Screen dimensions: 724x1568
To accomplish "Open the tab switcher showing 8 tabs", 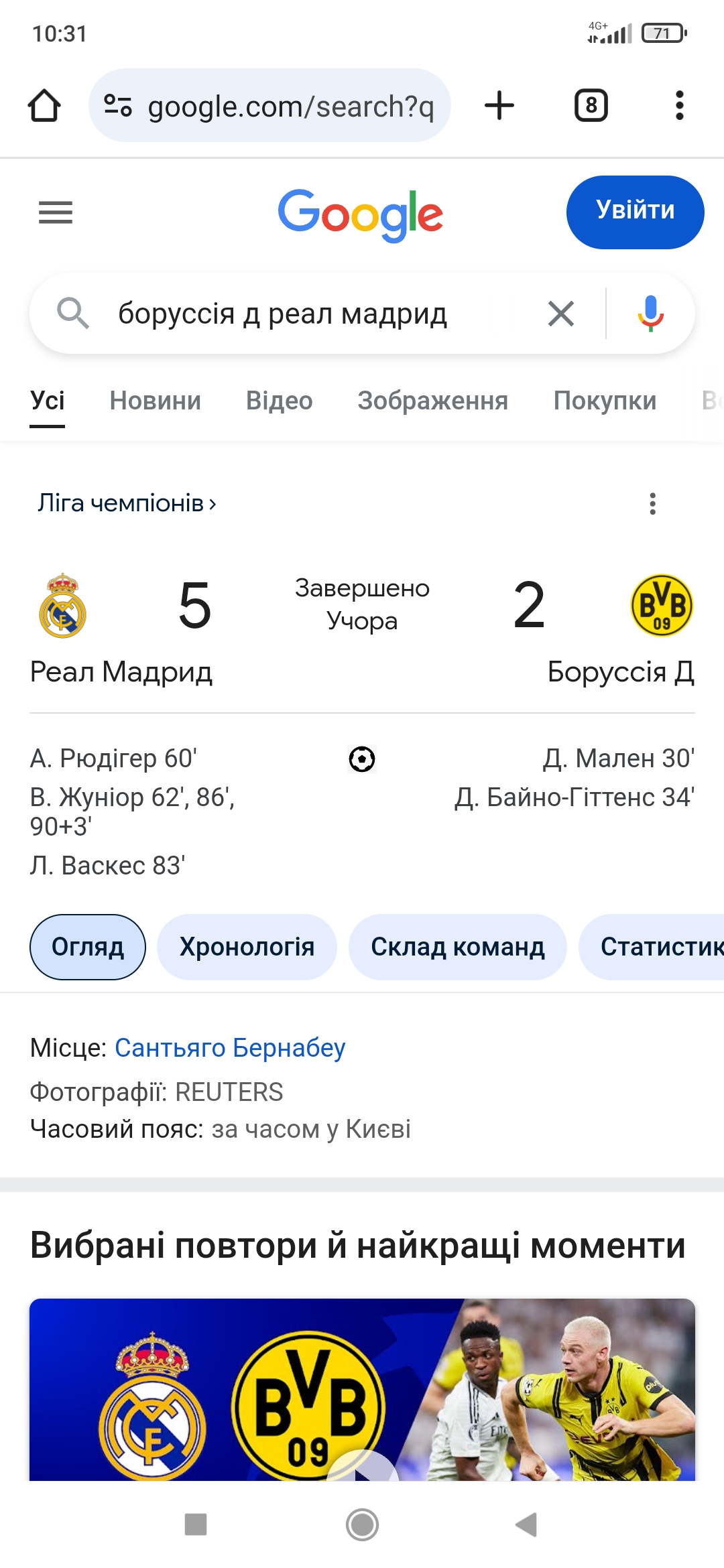I will click(x=591, y=105).
